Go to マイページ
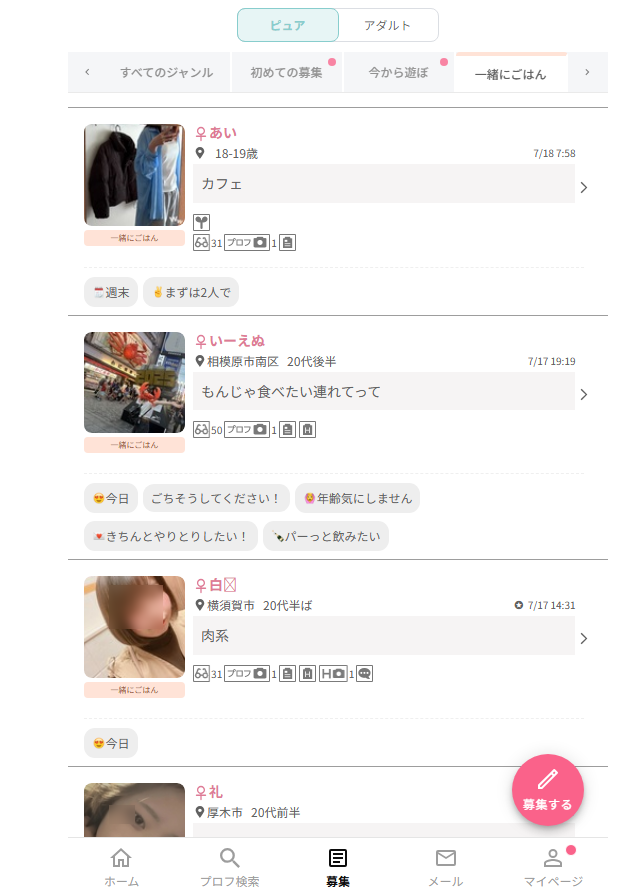This screenshot has width=625, height=889. pos(553,866)
